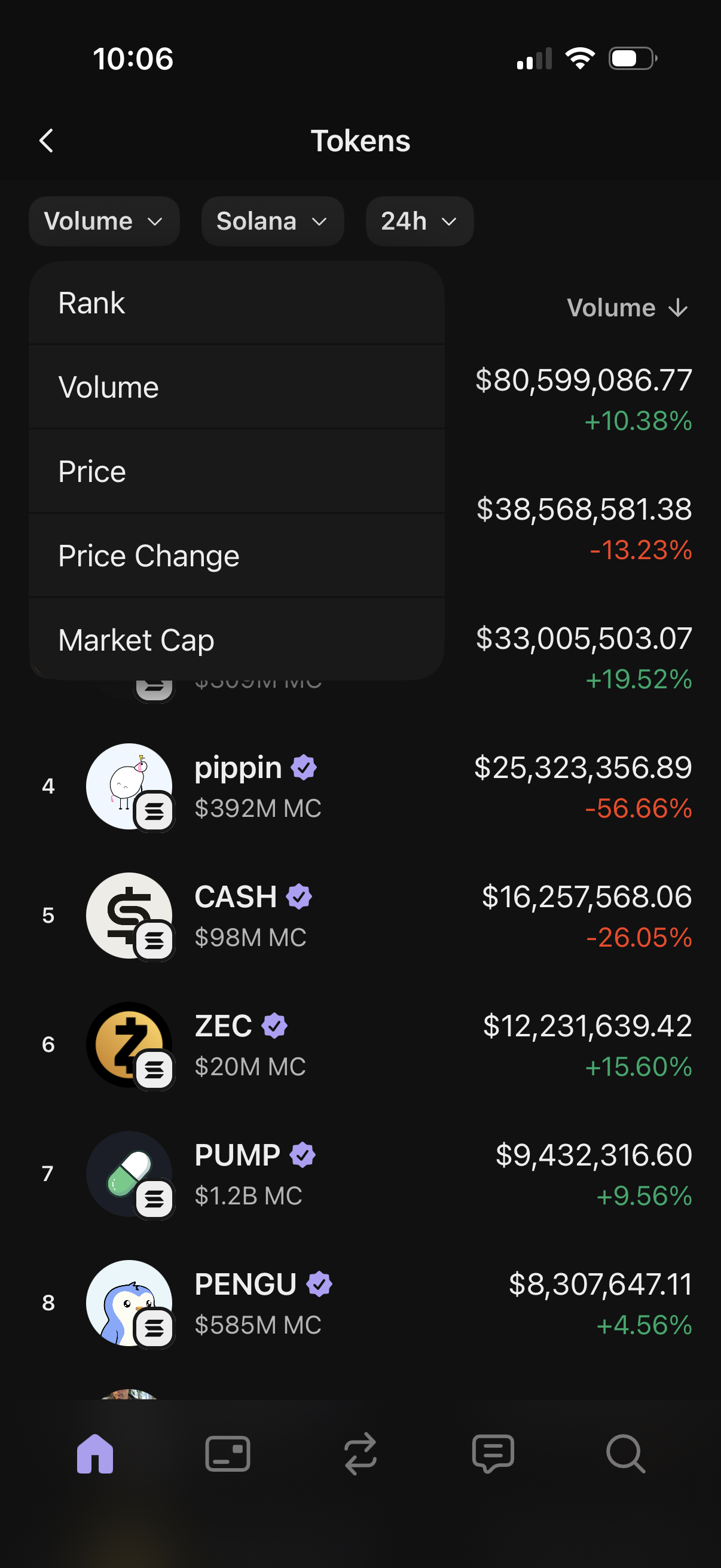
Task: Open the cards icon in bottom bar
Action: [227, 1455]
